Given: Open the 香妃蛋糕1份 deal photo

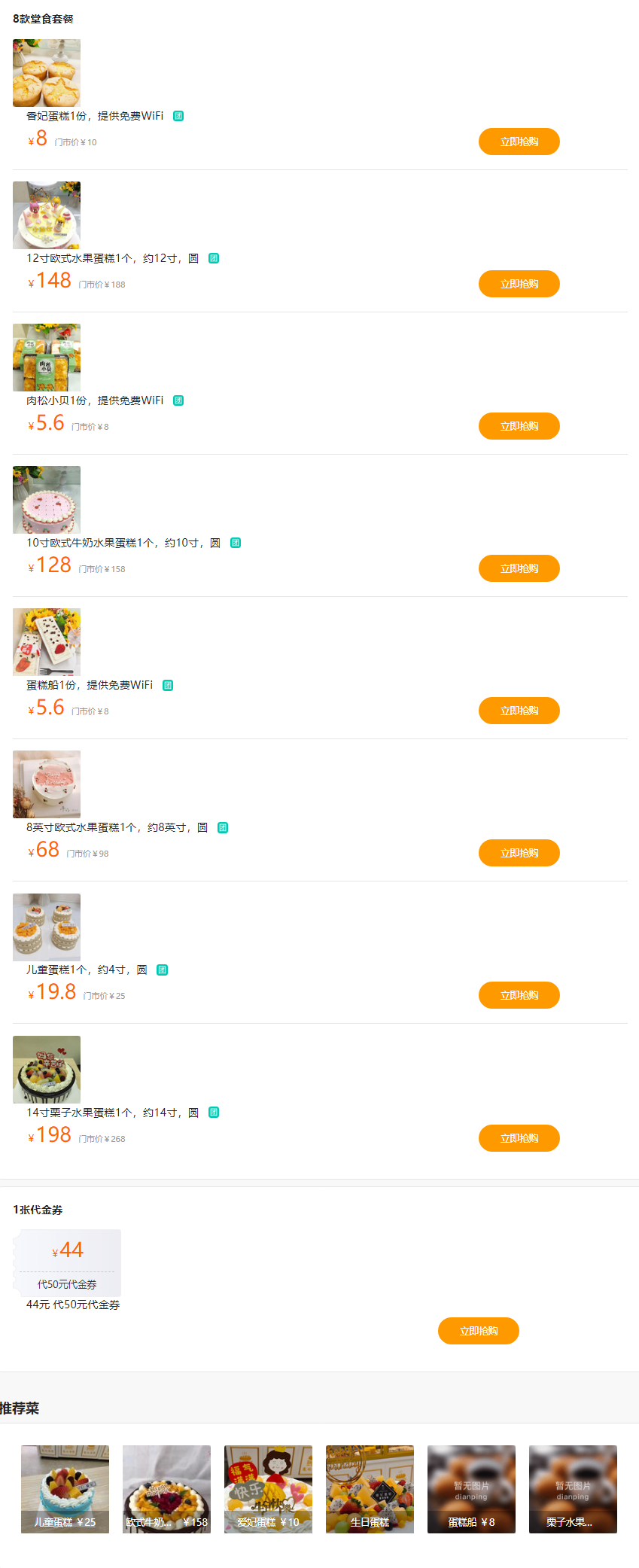Looking at the screenshot, I should (x=47, y=73).
